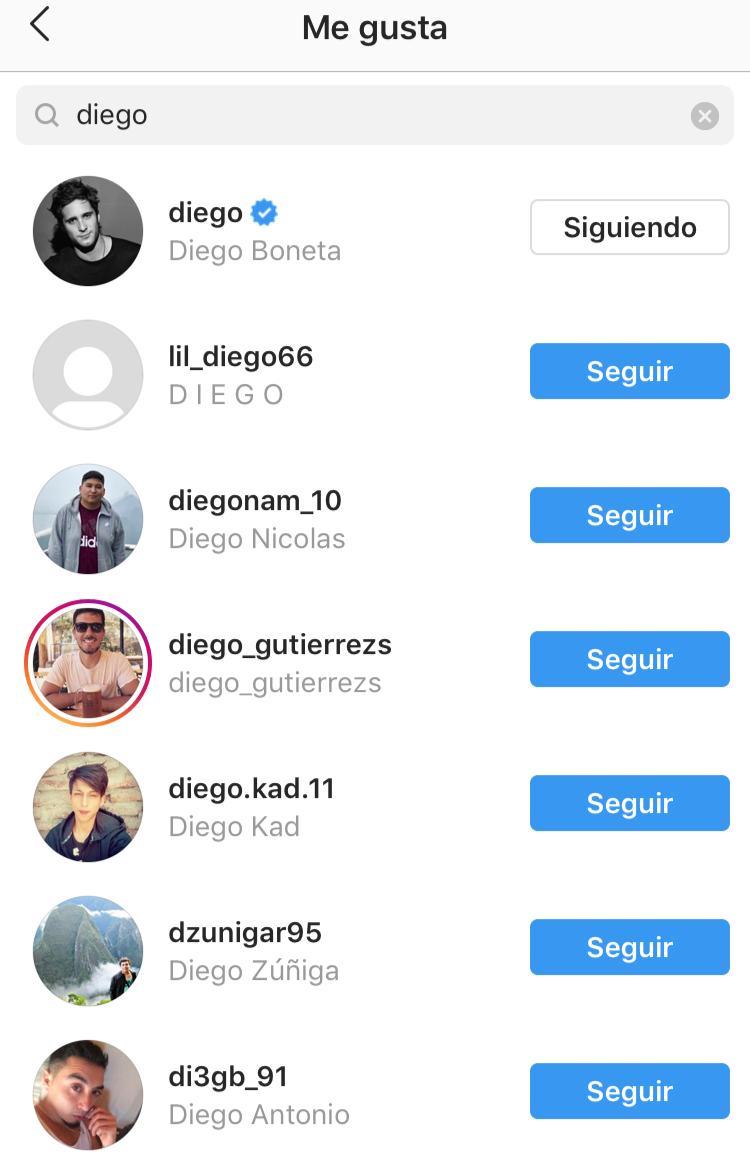750x1163 pixels.
Task: Follow lil_diego66
Action: 629,372
